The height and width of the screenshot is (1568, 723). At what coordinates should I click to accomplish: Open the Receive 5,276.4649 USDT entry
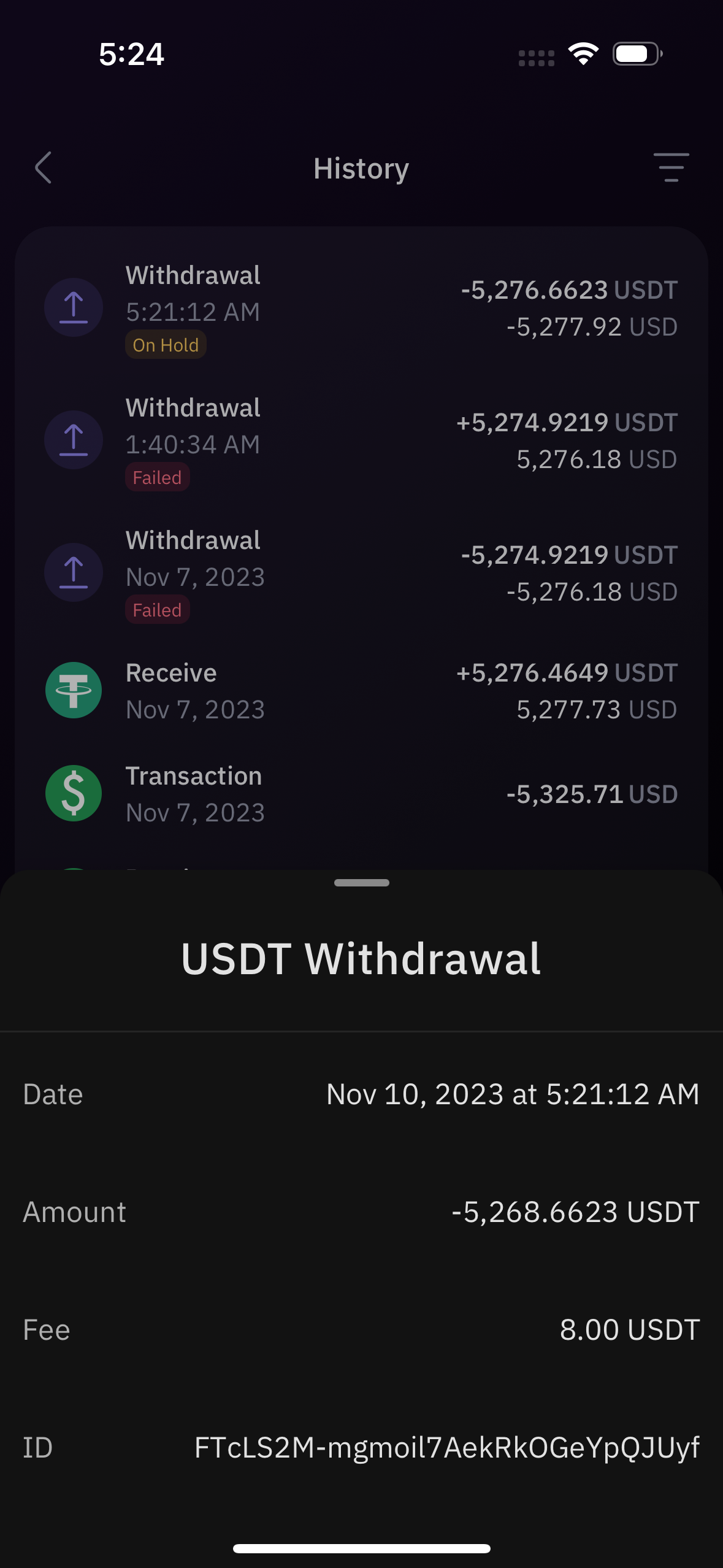click(361, 691)
